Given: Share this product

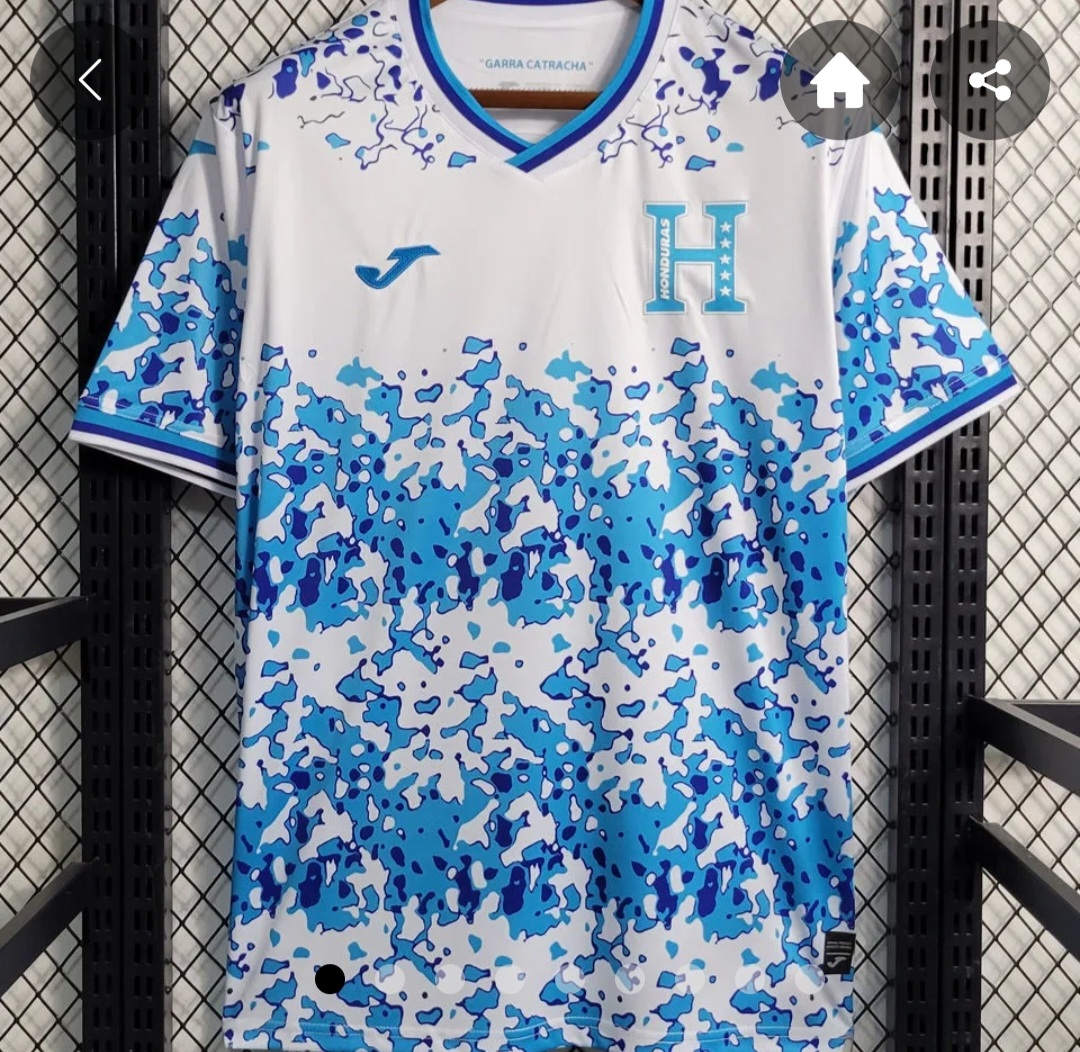Looking at the screenshot, I should (x=990, y=80).
